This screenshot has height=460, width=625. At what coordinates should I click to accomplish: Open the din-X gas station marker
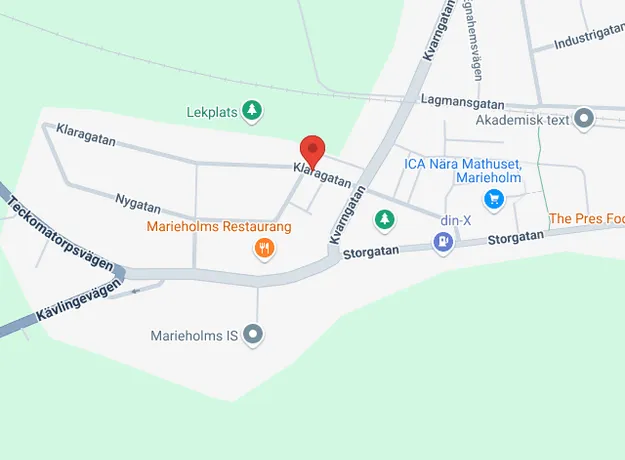[x=441, y=241]
